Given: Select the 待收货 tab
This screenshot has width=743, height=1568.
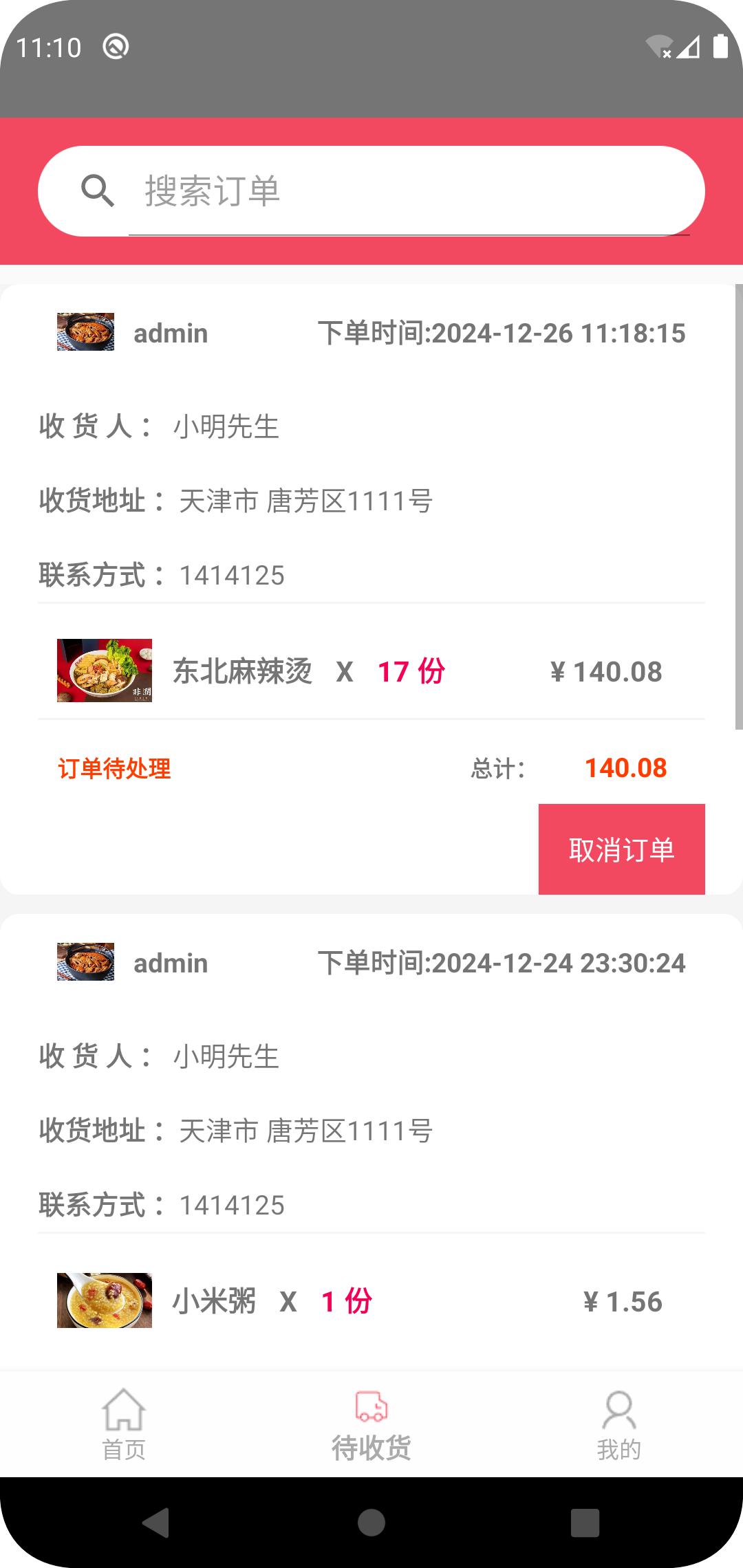Looking at the screenshot, I should pos(371,1425).
